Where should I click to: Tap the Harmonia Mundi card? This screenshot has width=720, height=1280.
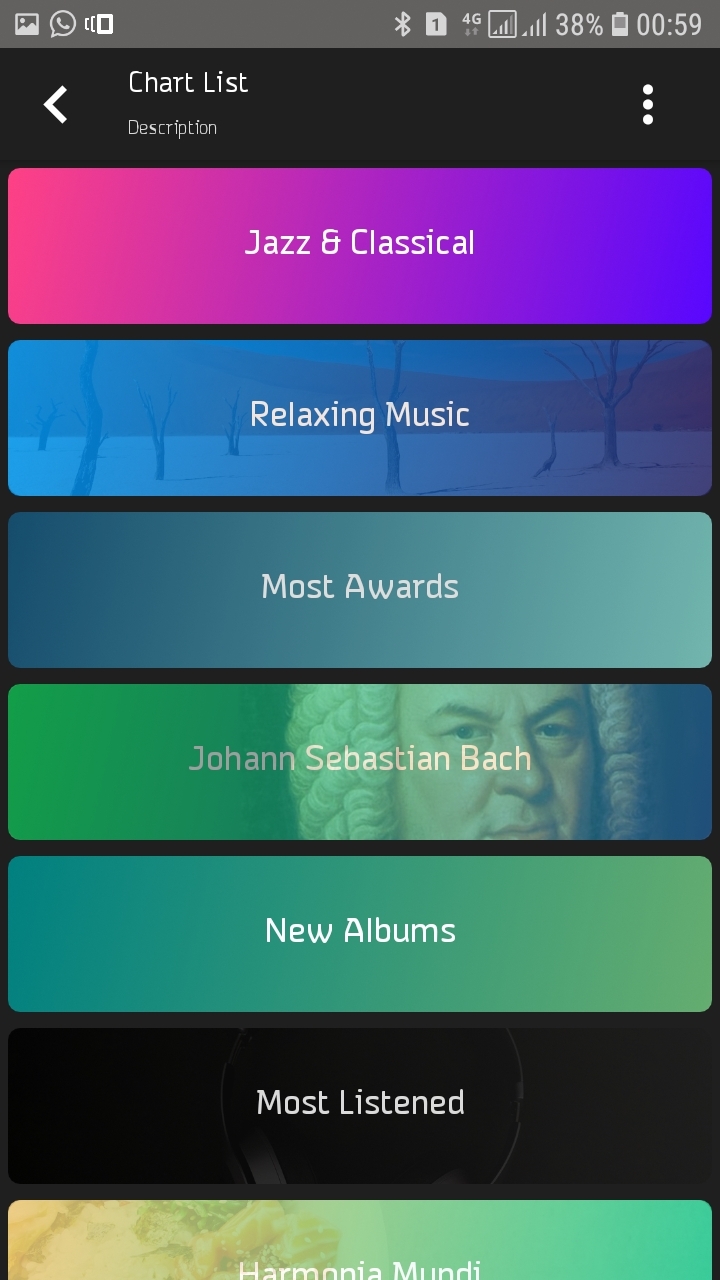tap(360, 1245)
